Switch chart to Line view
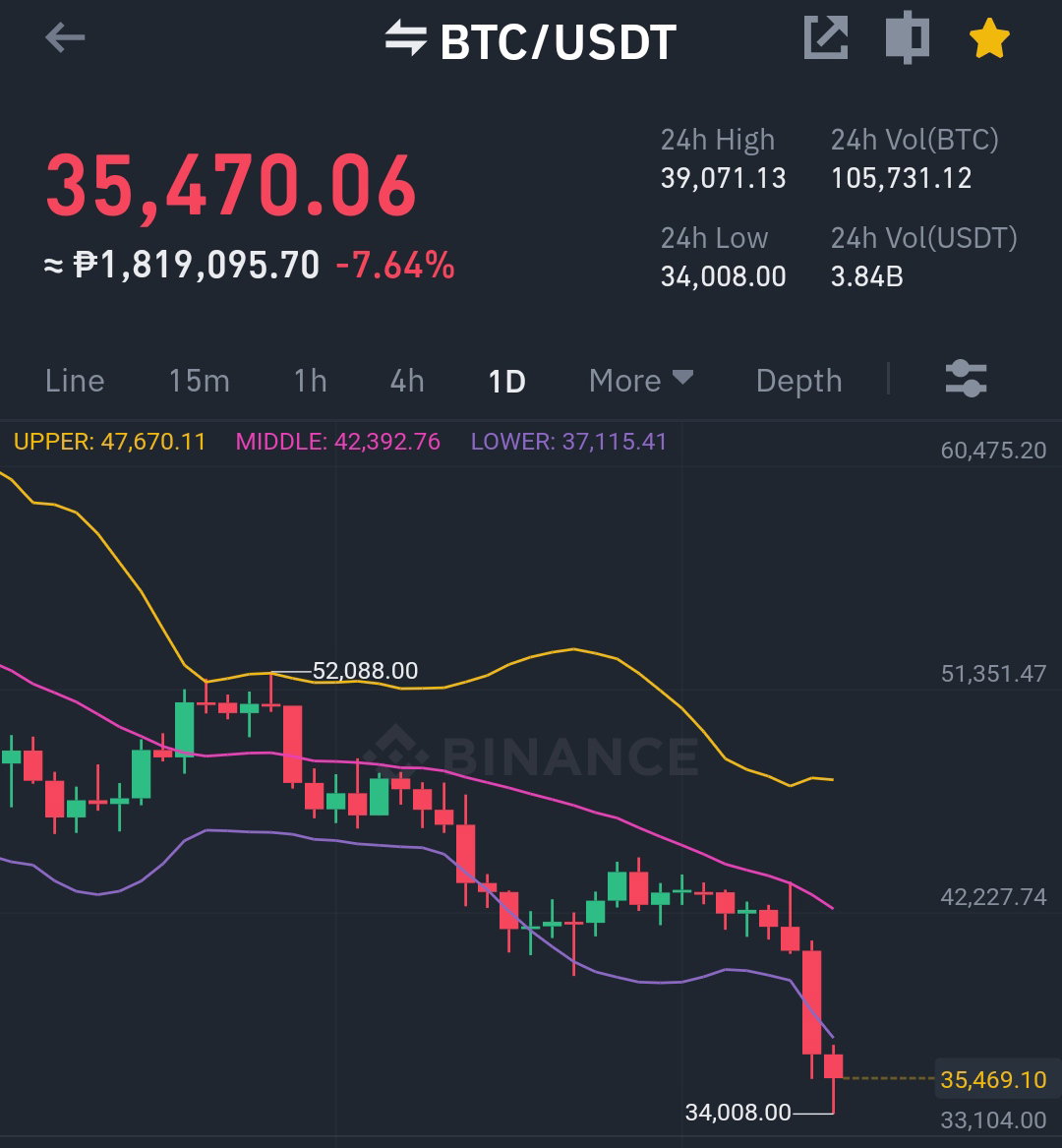 [x=75, y=381]
